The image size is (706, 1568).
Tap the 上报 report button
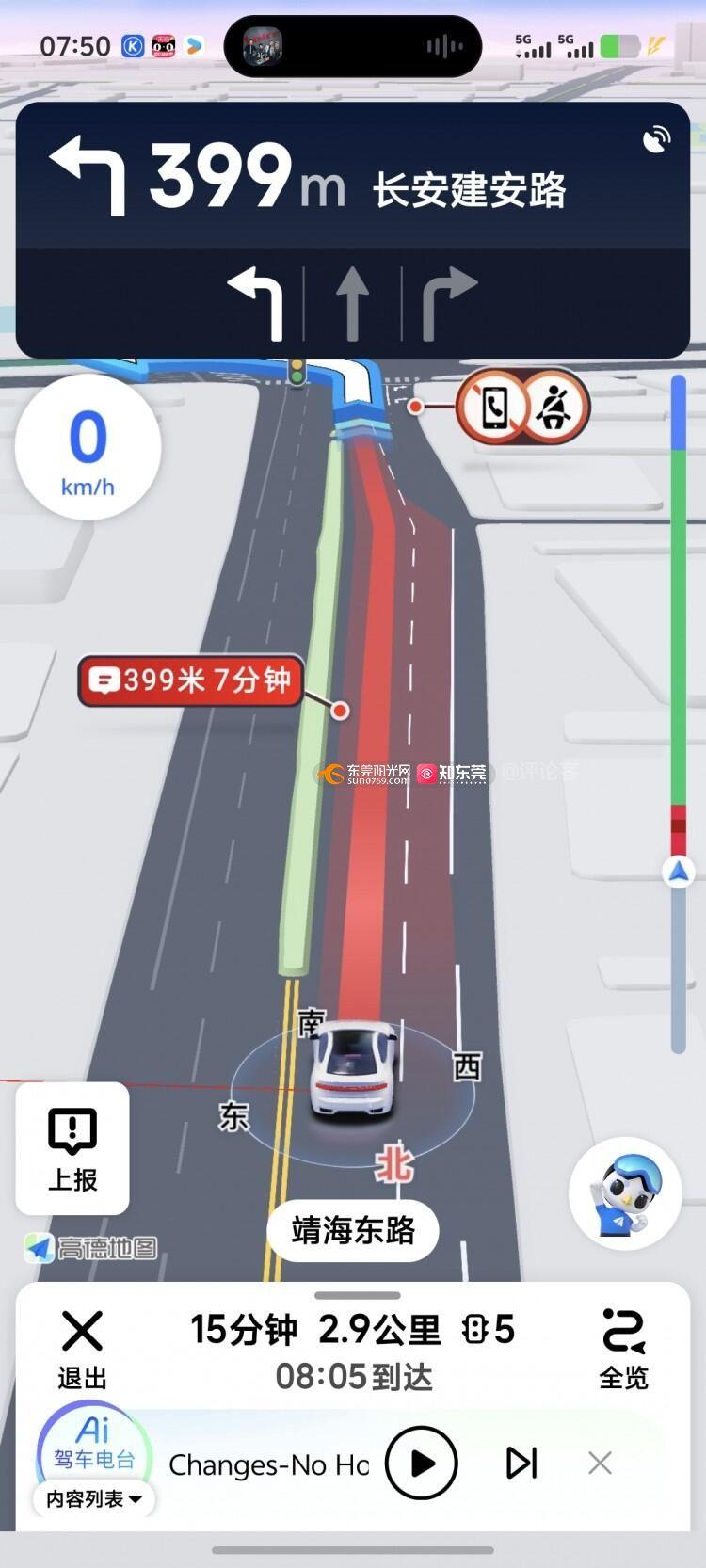pyautogui.click(x=72, y=1147)
